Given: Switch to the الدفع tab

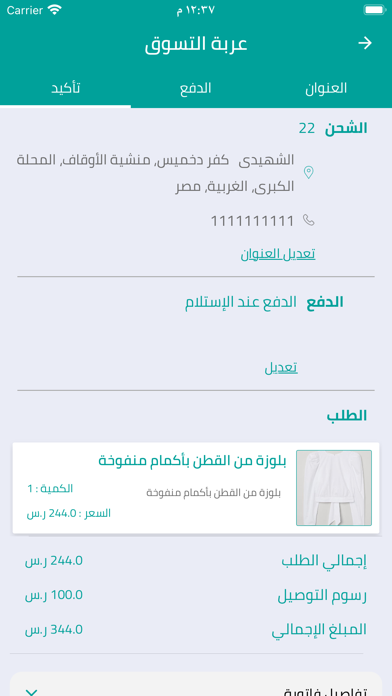Looking at the screenshot, I should point(195,88).
